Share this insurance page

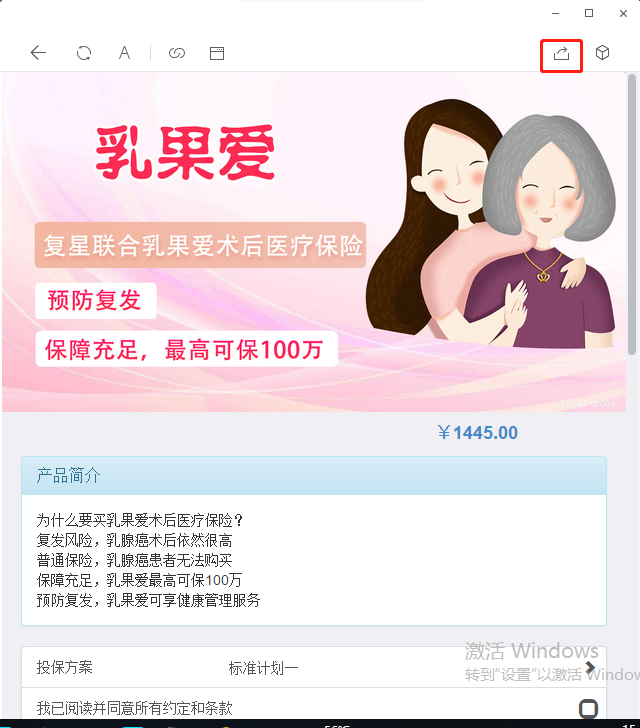561,54
